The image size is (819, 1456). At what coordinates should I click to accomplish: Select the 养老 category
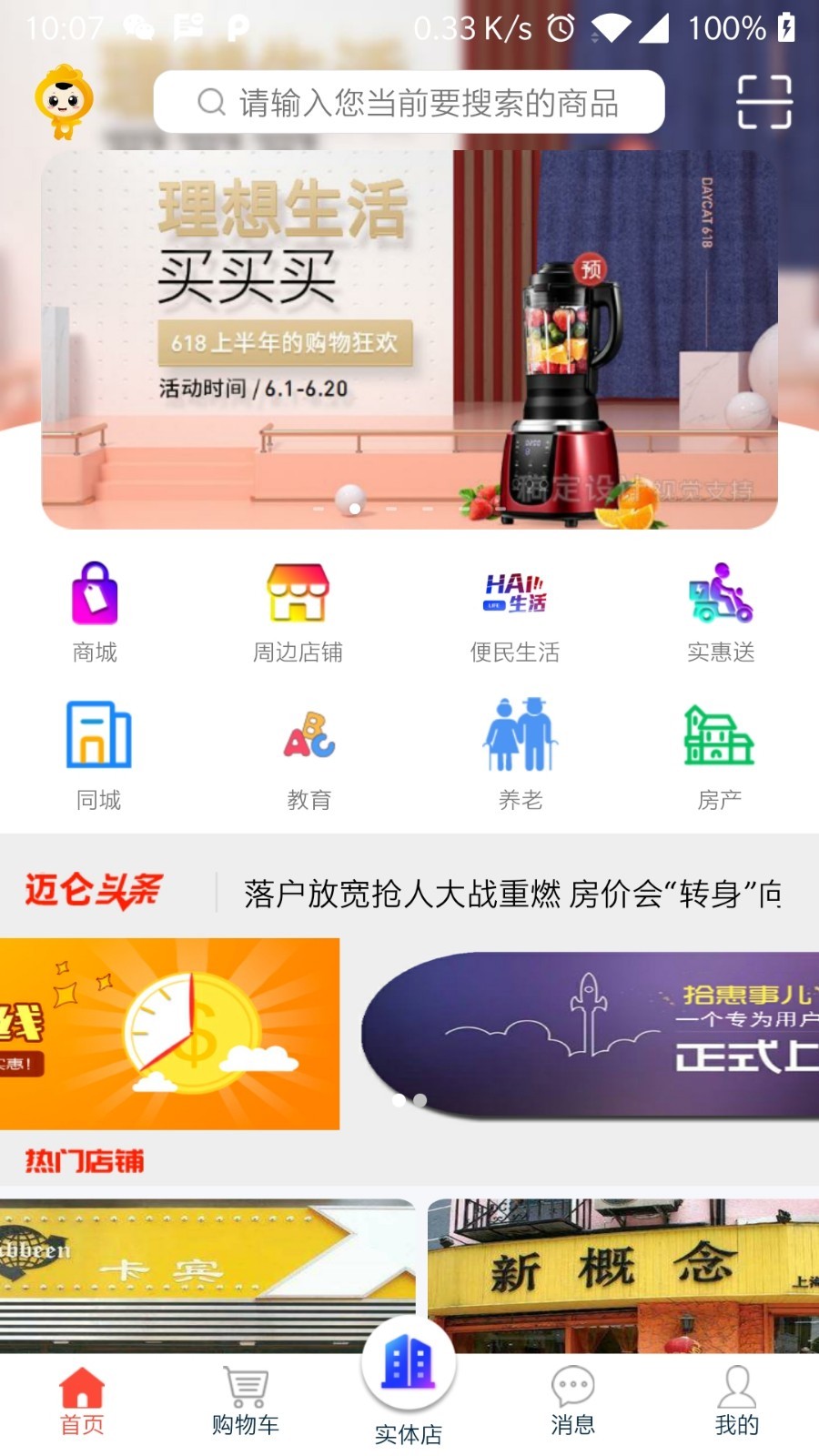point(521,753)
